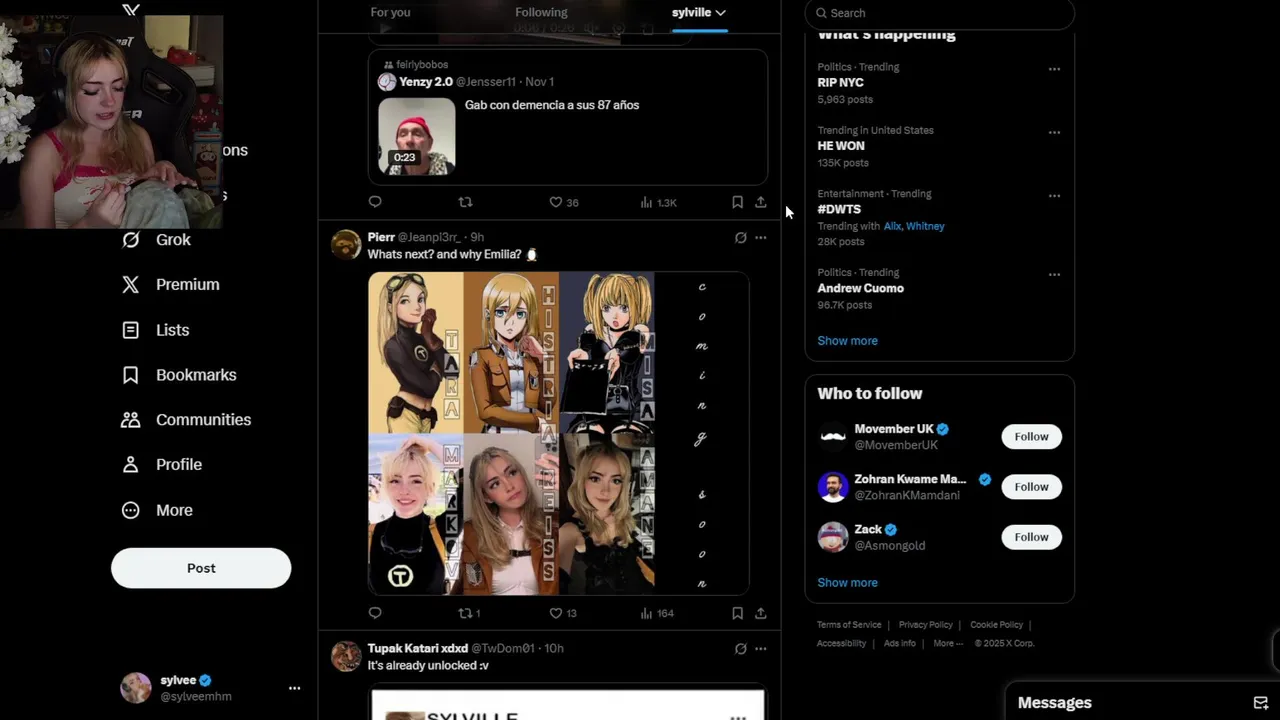Open Grok from the sidebar
Image resolution: width=1280 pixels, height=720 pixels.
pos(172,240)
